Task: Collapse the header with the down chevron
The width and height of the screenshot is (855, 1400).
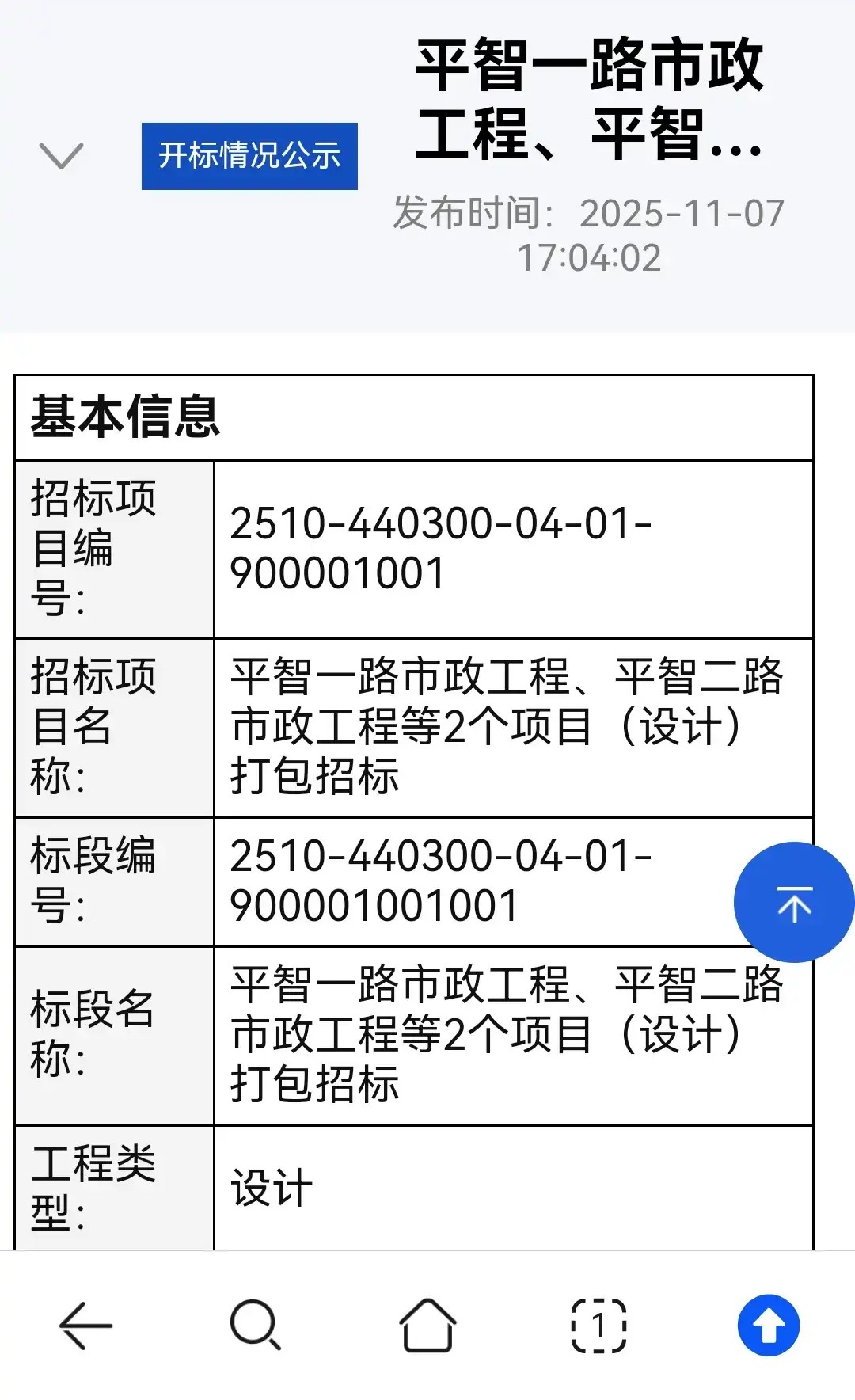Action: (61, 156)
